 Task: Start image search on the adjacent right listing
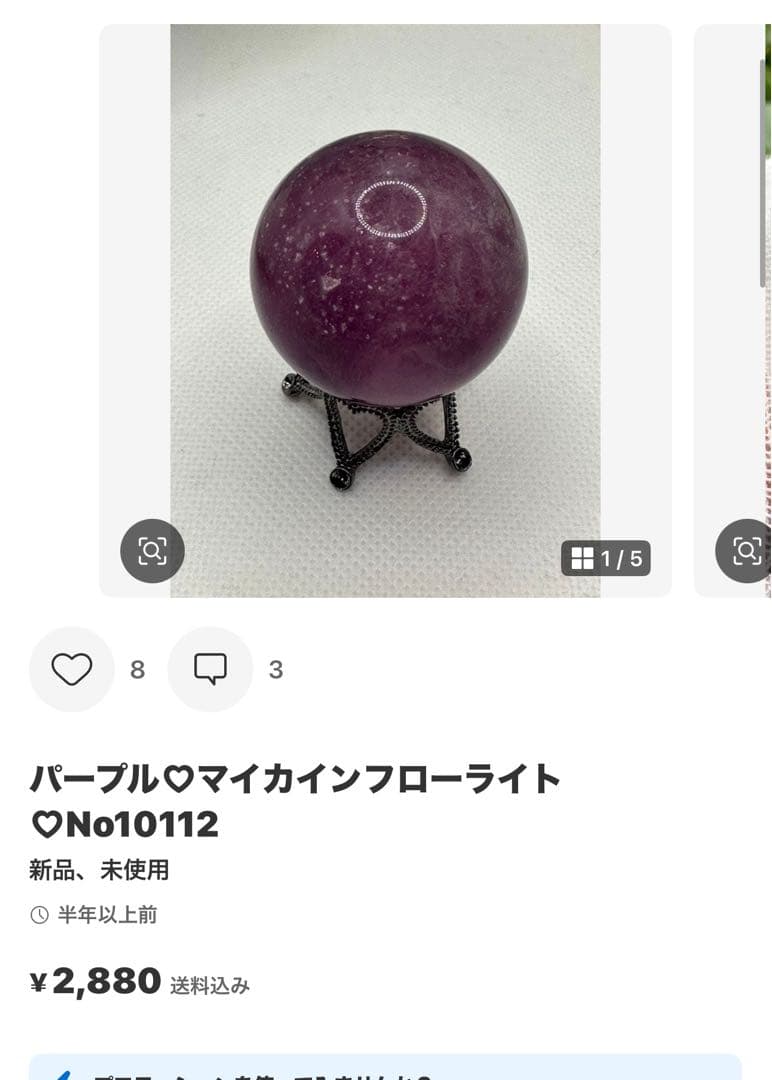click(743, 549)
